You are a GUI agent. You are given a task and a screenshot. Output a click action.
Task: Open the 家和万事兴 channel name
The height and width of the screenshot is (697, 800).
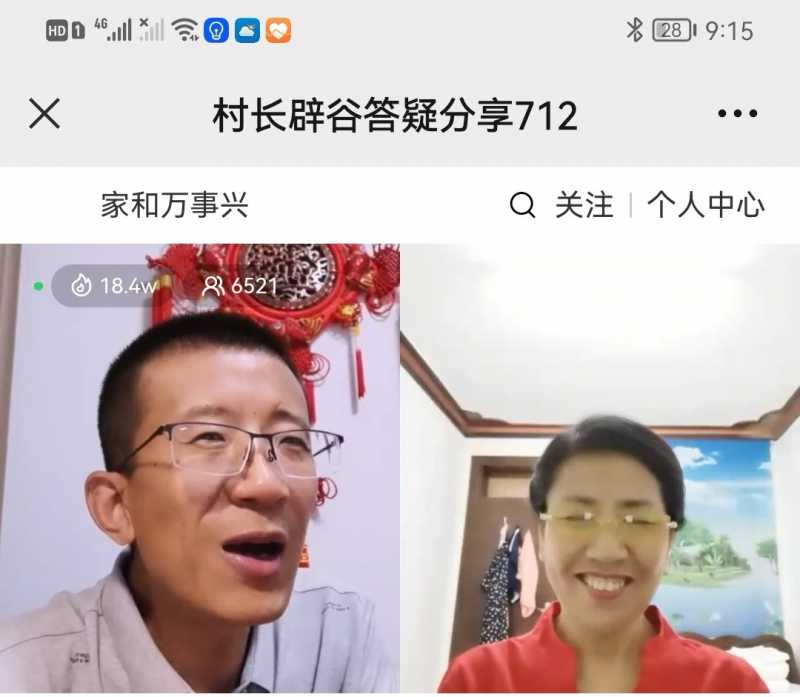(x=174, y=206)
